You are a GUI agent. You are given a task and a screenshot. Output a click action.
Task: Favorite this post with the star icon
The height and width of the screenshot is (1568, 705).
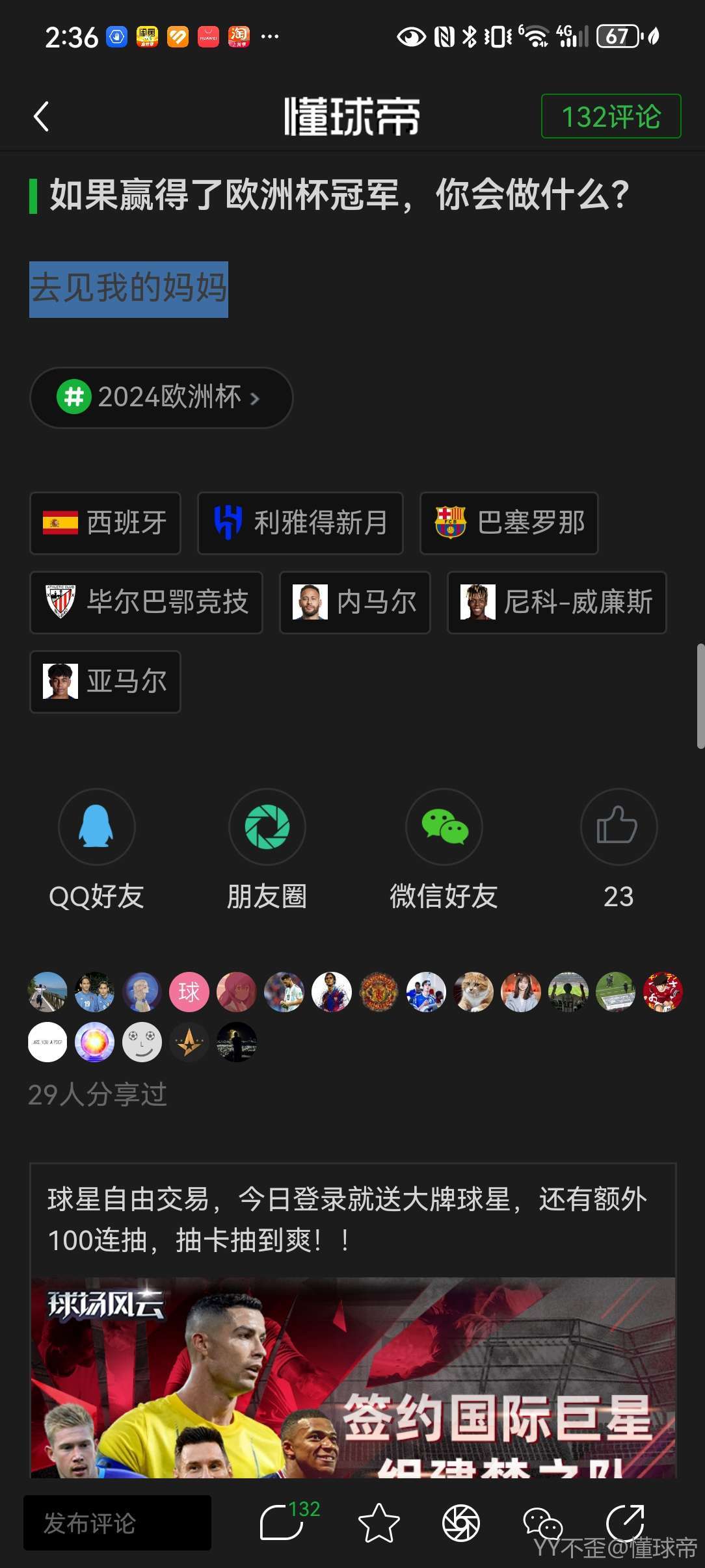tap(379, 1522)
